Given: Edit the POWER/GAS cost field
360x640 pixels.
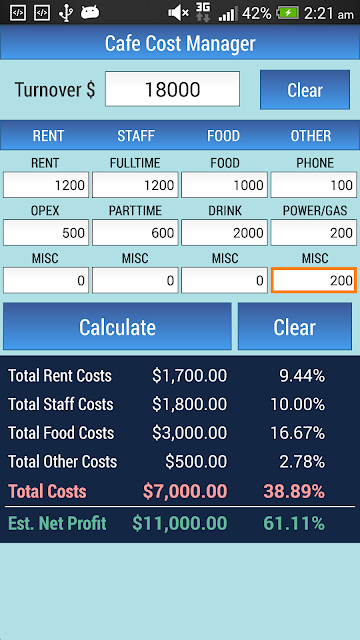Looking at the screenshot, I should click(313, 233).
